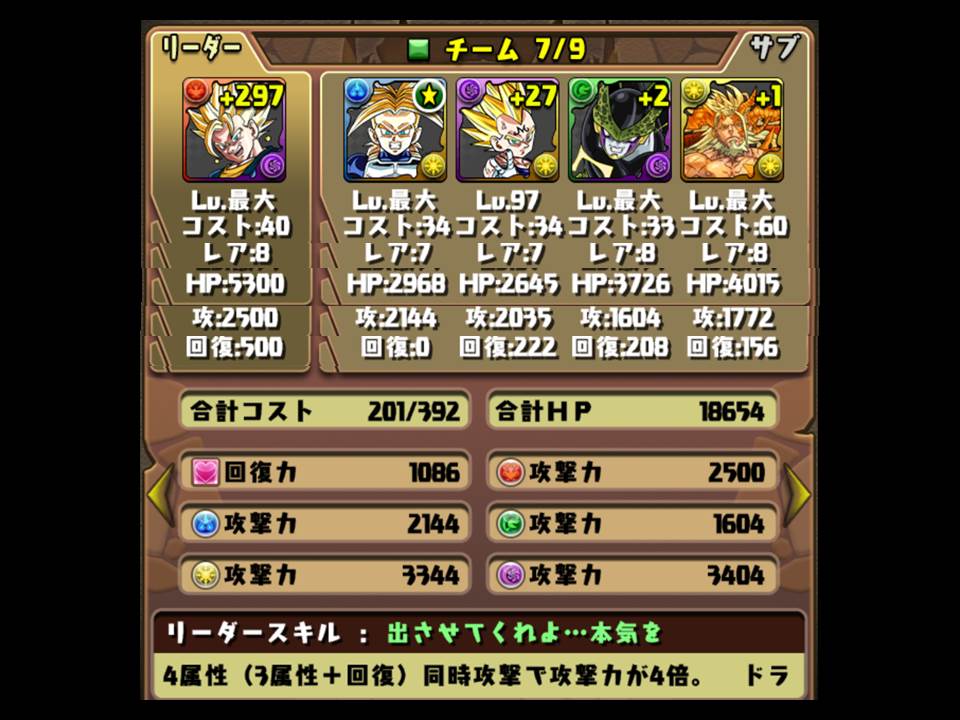Image resolution: width=960 pixels, height=720 pixels.
Task: Select the green sub monster marked +2
Action: pos(619,130)
